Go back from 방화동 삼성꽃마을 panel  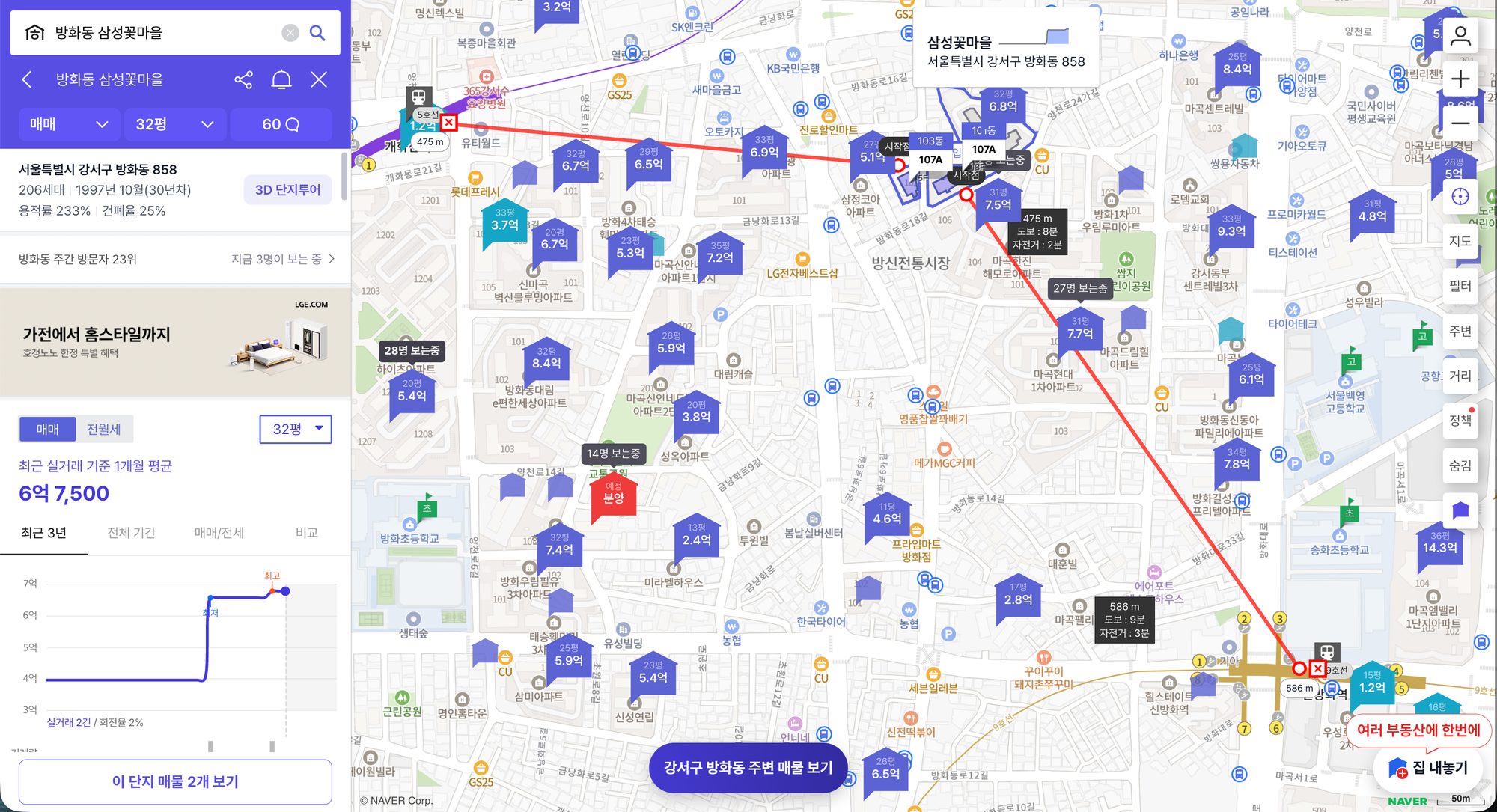(27, 79)
